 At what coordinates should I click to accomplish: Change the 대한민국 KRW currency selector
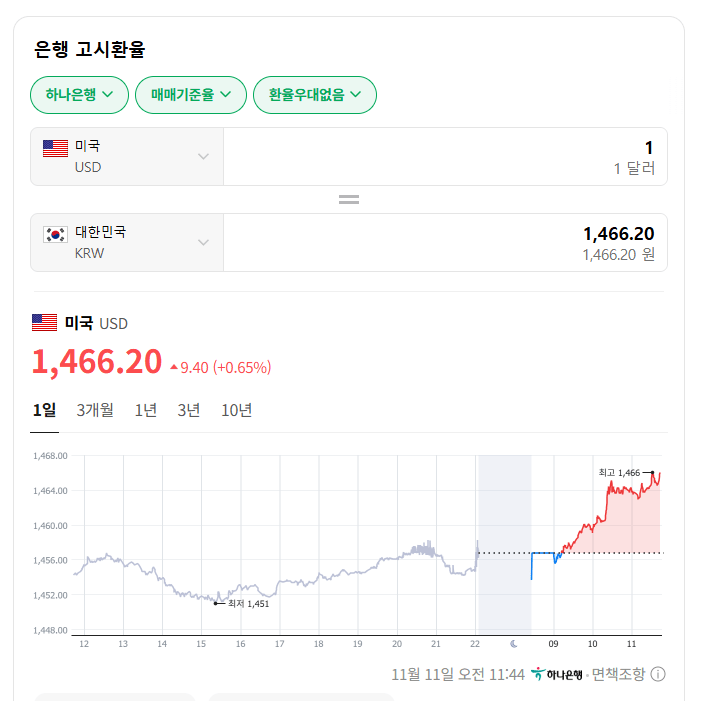point(127,242)
